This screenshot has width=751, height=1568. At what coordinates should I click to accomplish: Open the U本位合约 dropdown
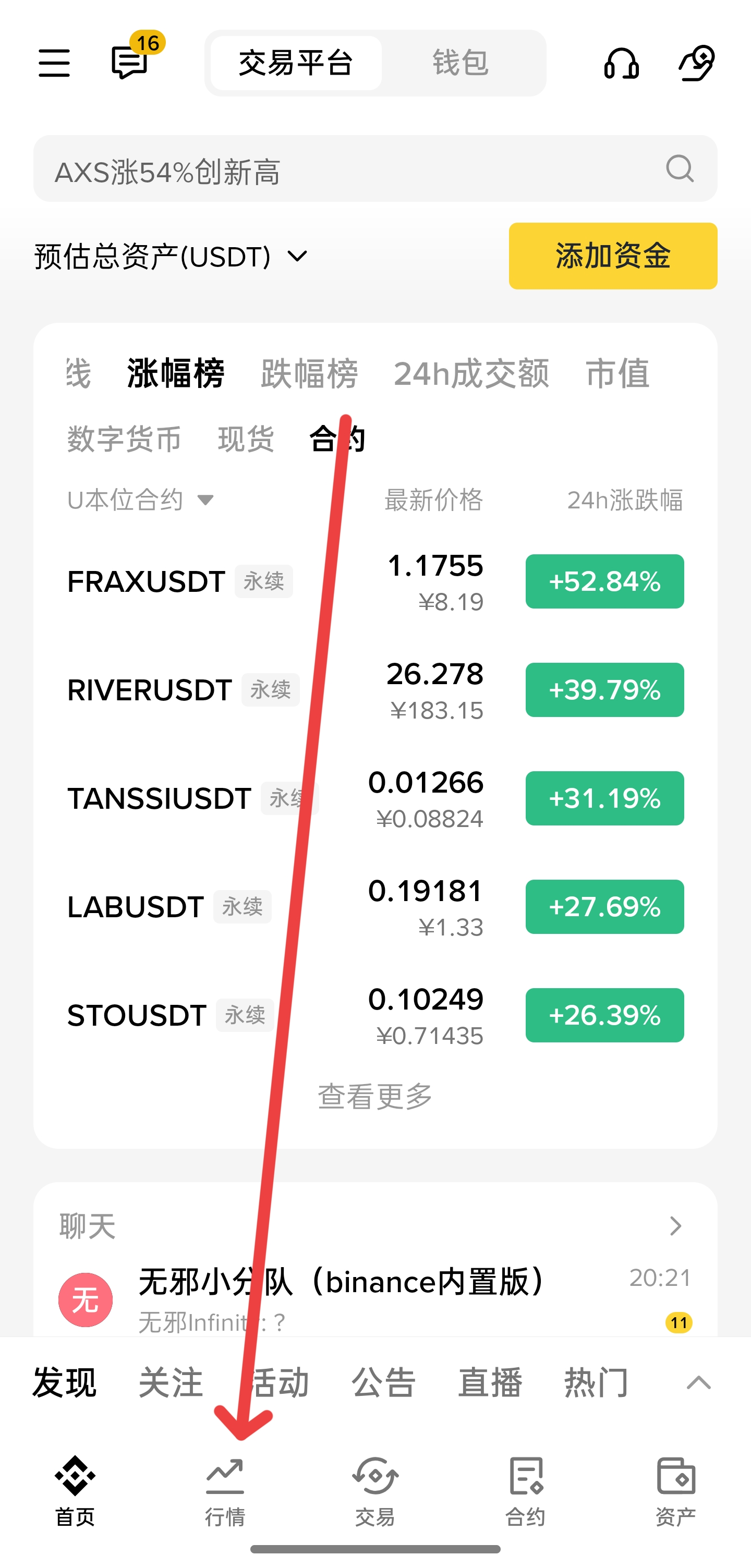coord(141,500)
